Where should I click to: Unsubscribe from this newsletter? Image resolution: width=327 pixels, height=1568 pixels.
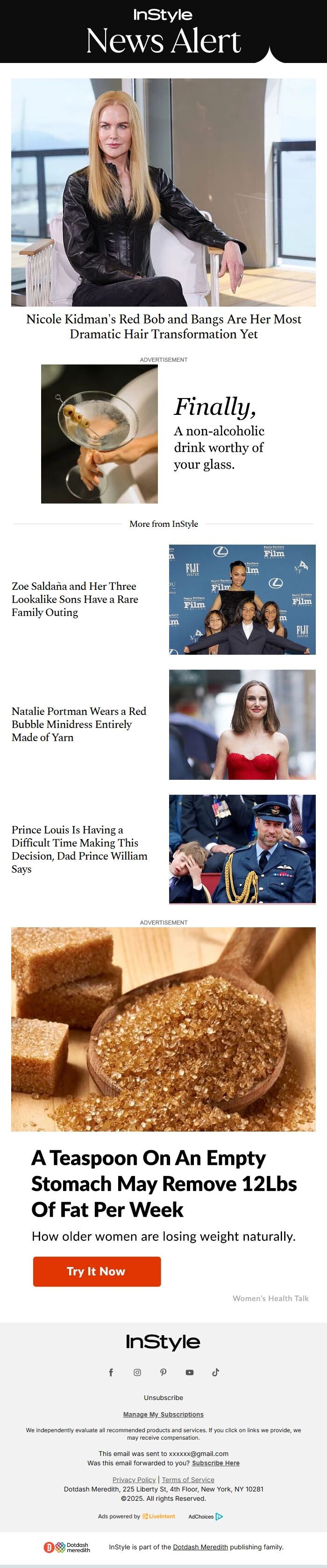click(x=163, y=1398)
